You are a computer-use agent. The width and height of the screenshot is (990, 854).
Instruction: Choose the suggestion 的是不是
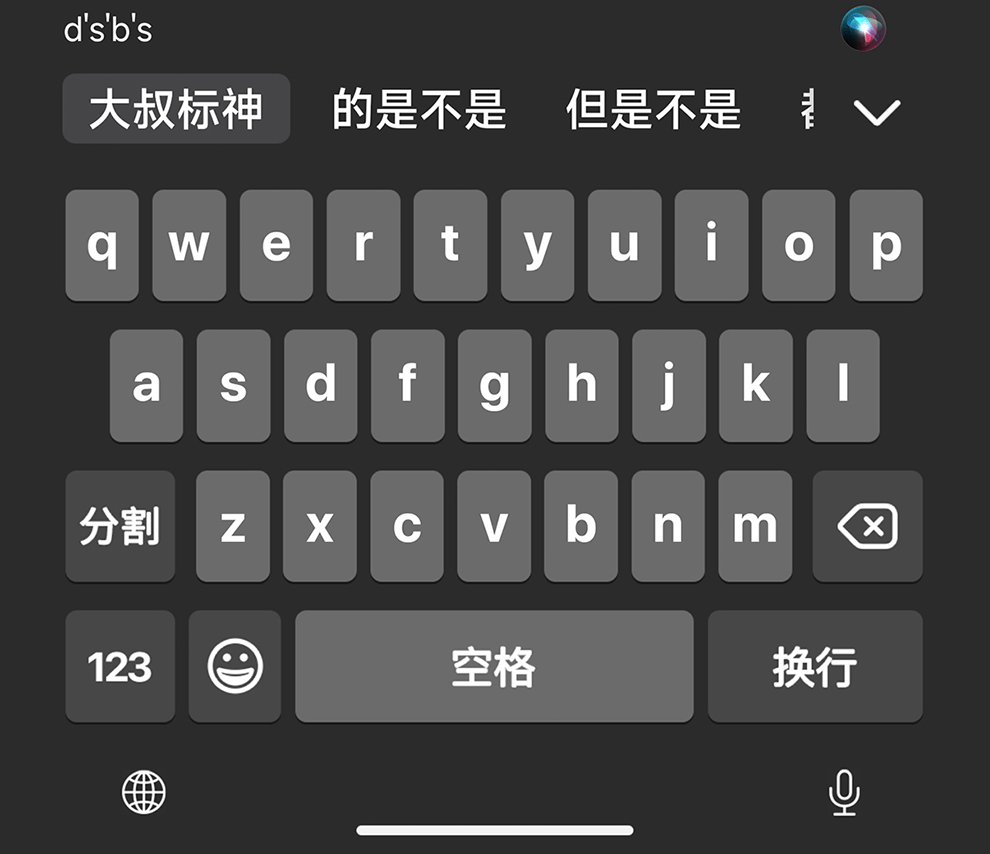(419, 109)
